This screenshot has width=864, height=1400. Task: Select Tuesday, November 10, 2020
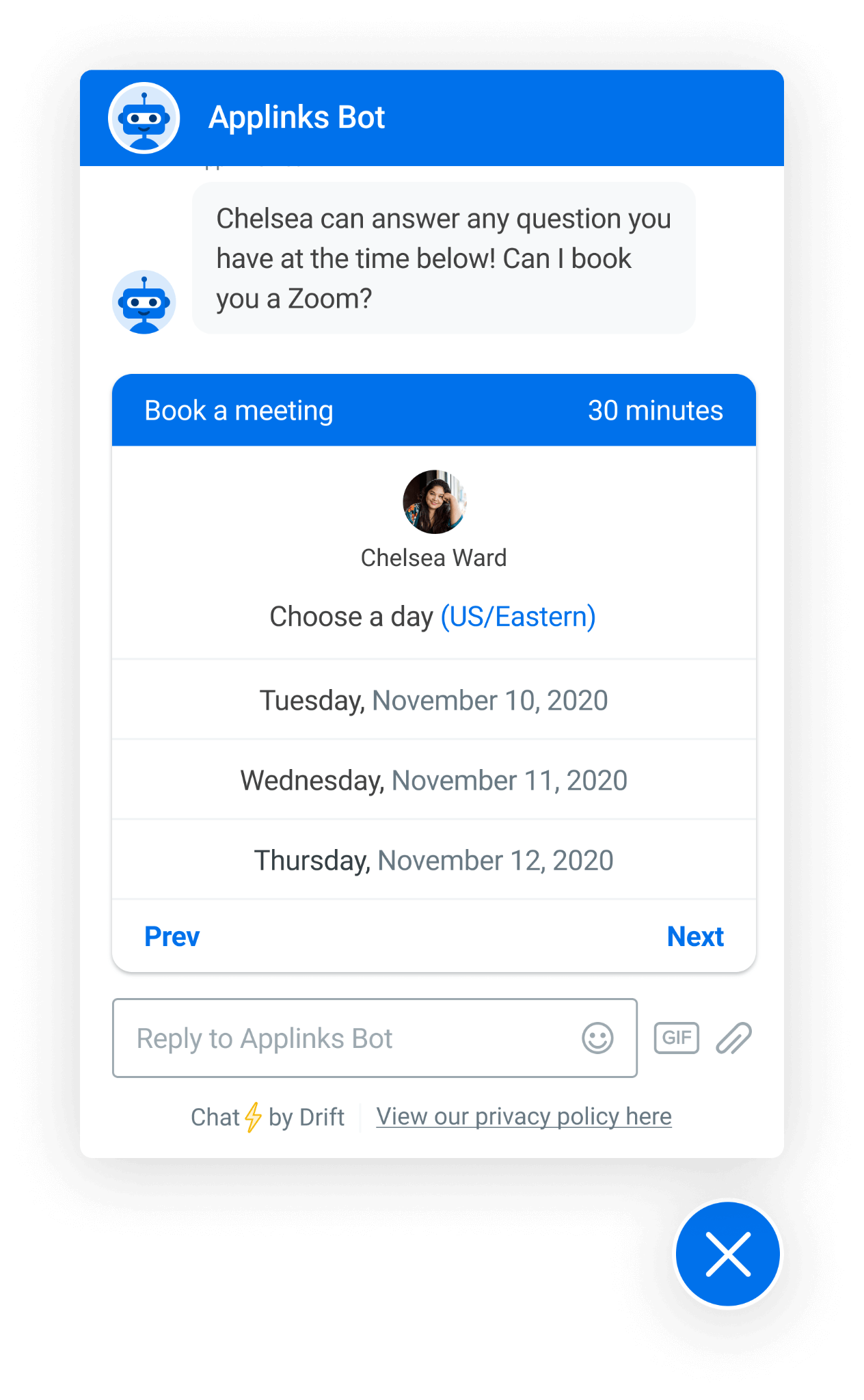pos(433,700)
